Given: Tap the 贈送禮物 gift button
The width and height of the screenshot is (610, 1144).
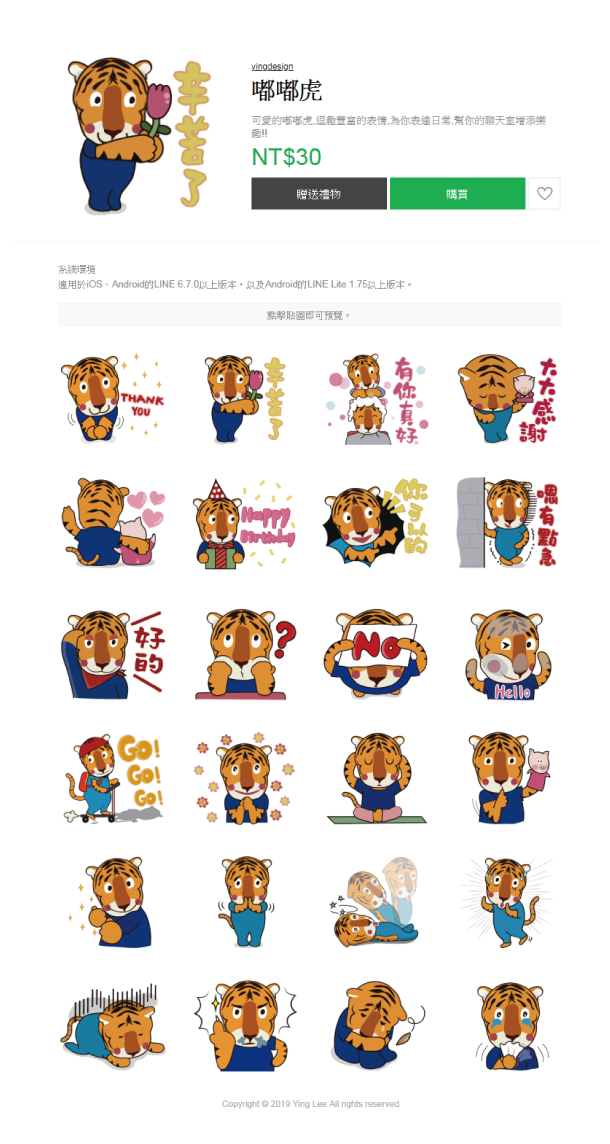Looking at the screenshot, I should [x=319, y=194].
